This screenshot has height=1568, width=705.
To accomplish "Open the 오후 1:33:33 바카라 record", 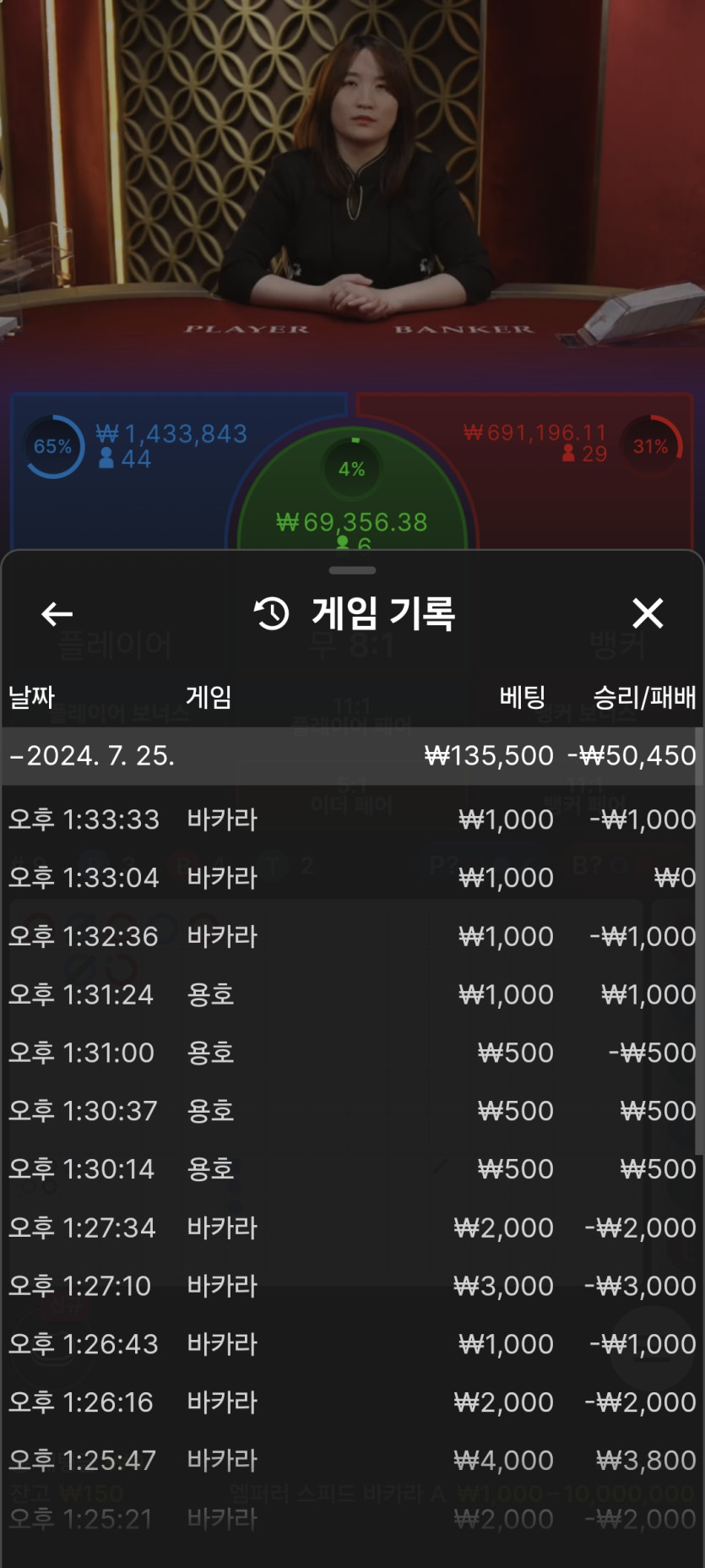I will click(352, 819).
